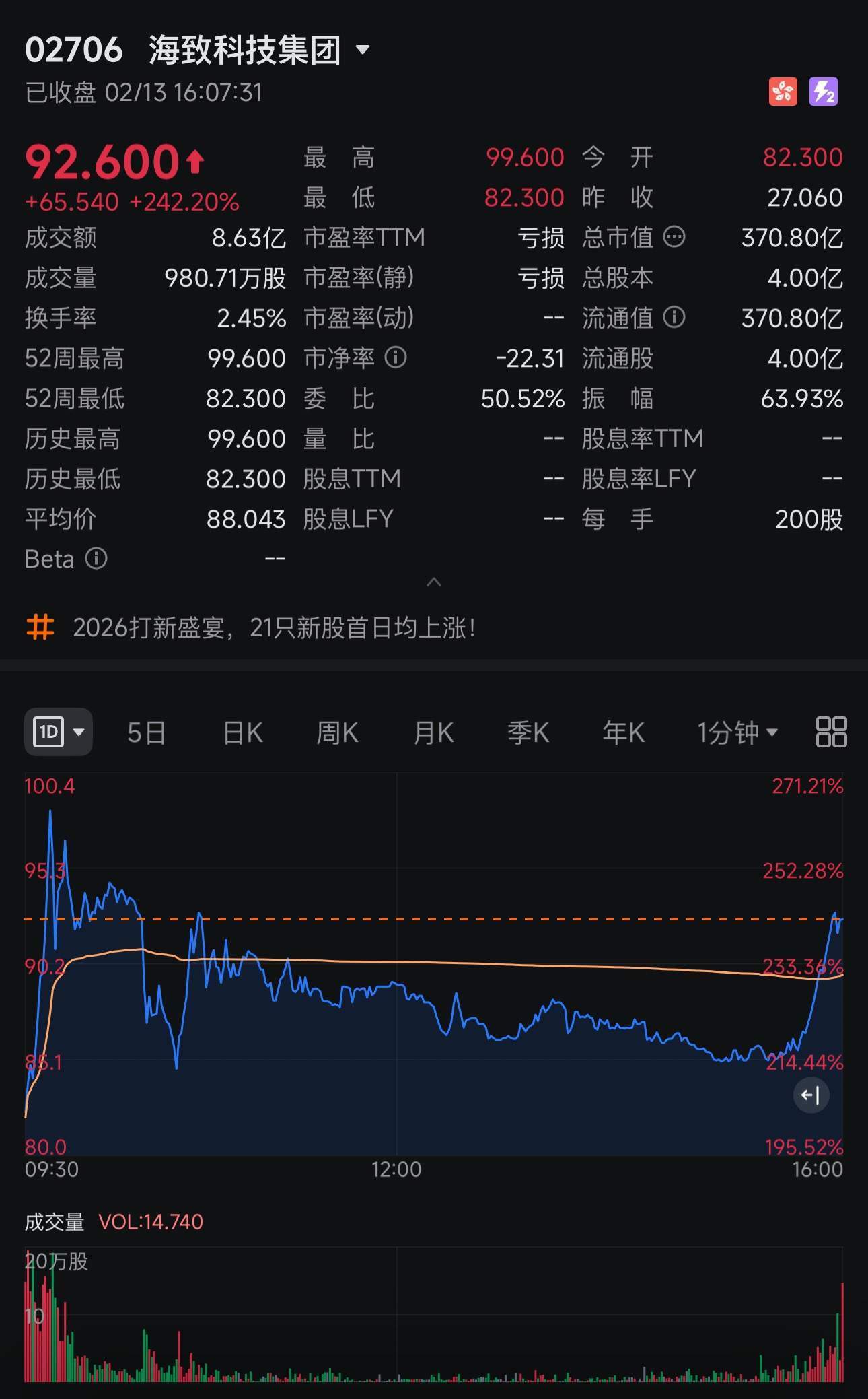Switch to the 年K chart
The image size is (868, 1399).
pos(623,732)
